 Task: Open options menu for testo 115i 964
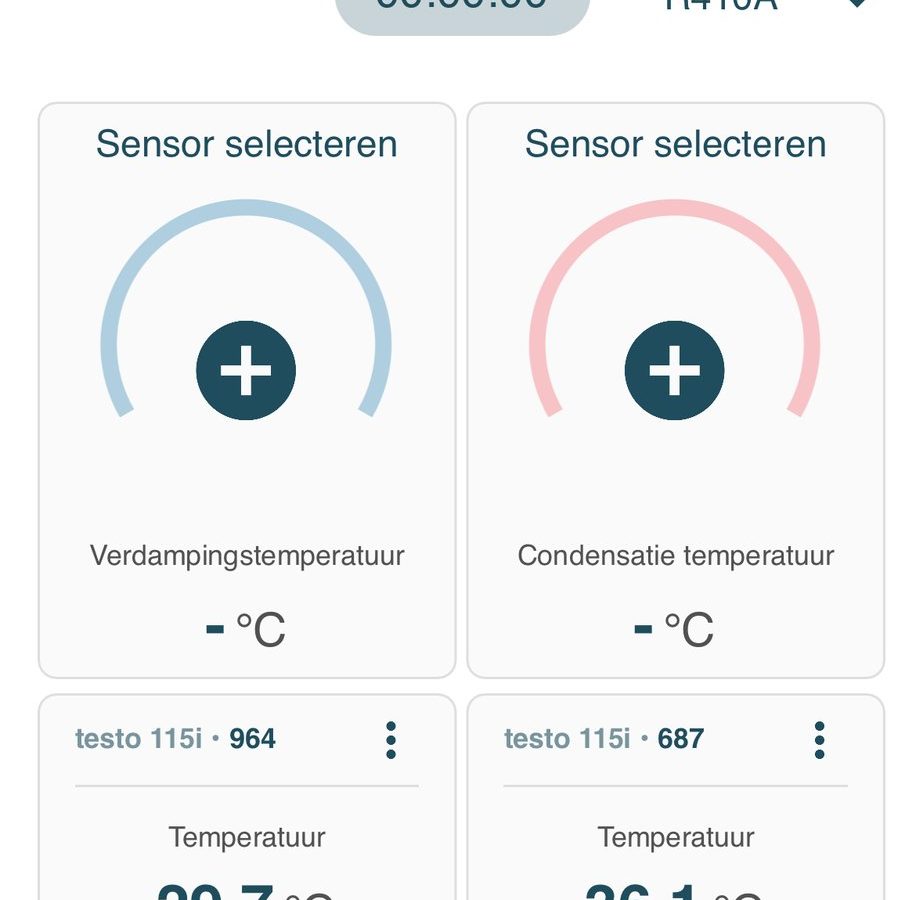coord(391,740)
